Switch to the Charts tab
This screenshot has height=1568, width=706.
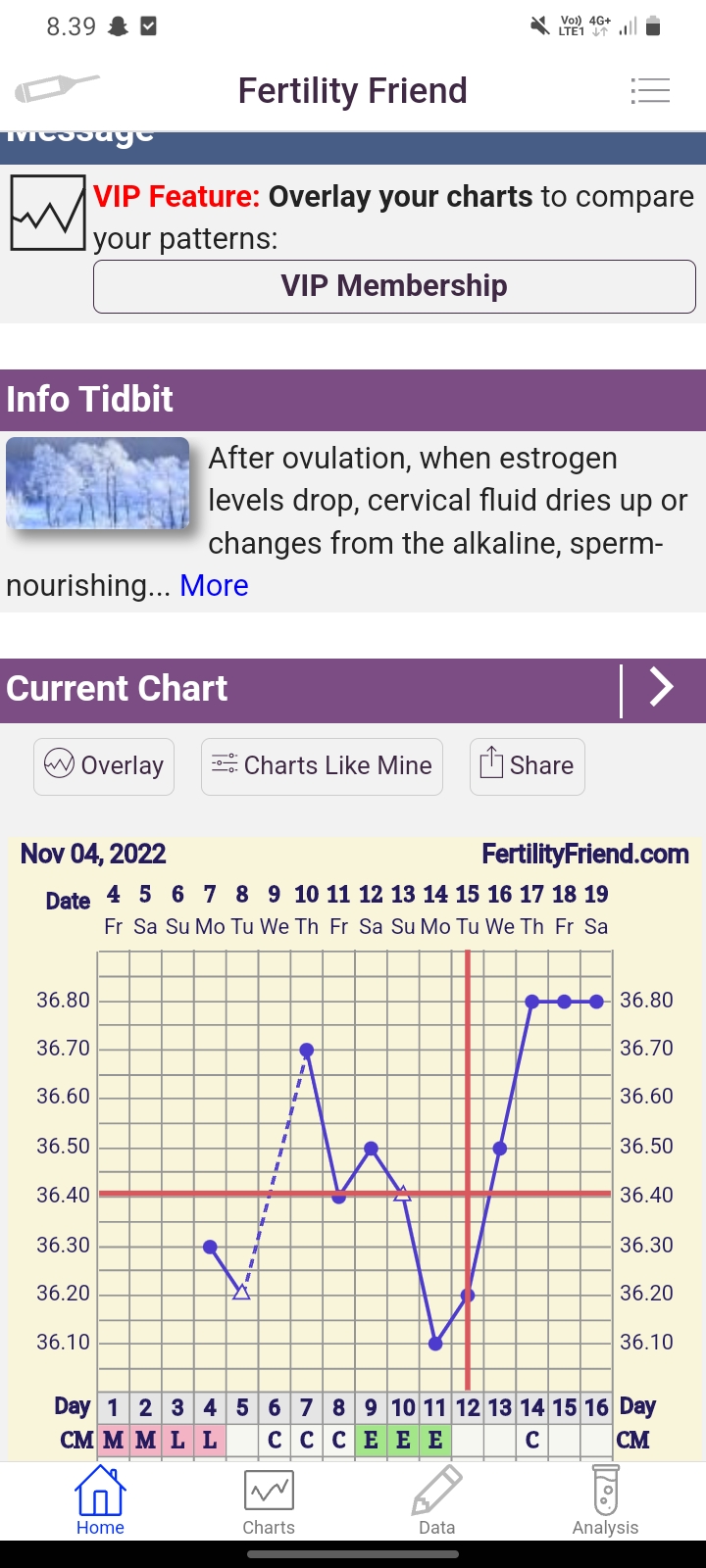pyautogui.click(x=269, y=1501)
